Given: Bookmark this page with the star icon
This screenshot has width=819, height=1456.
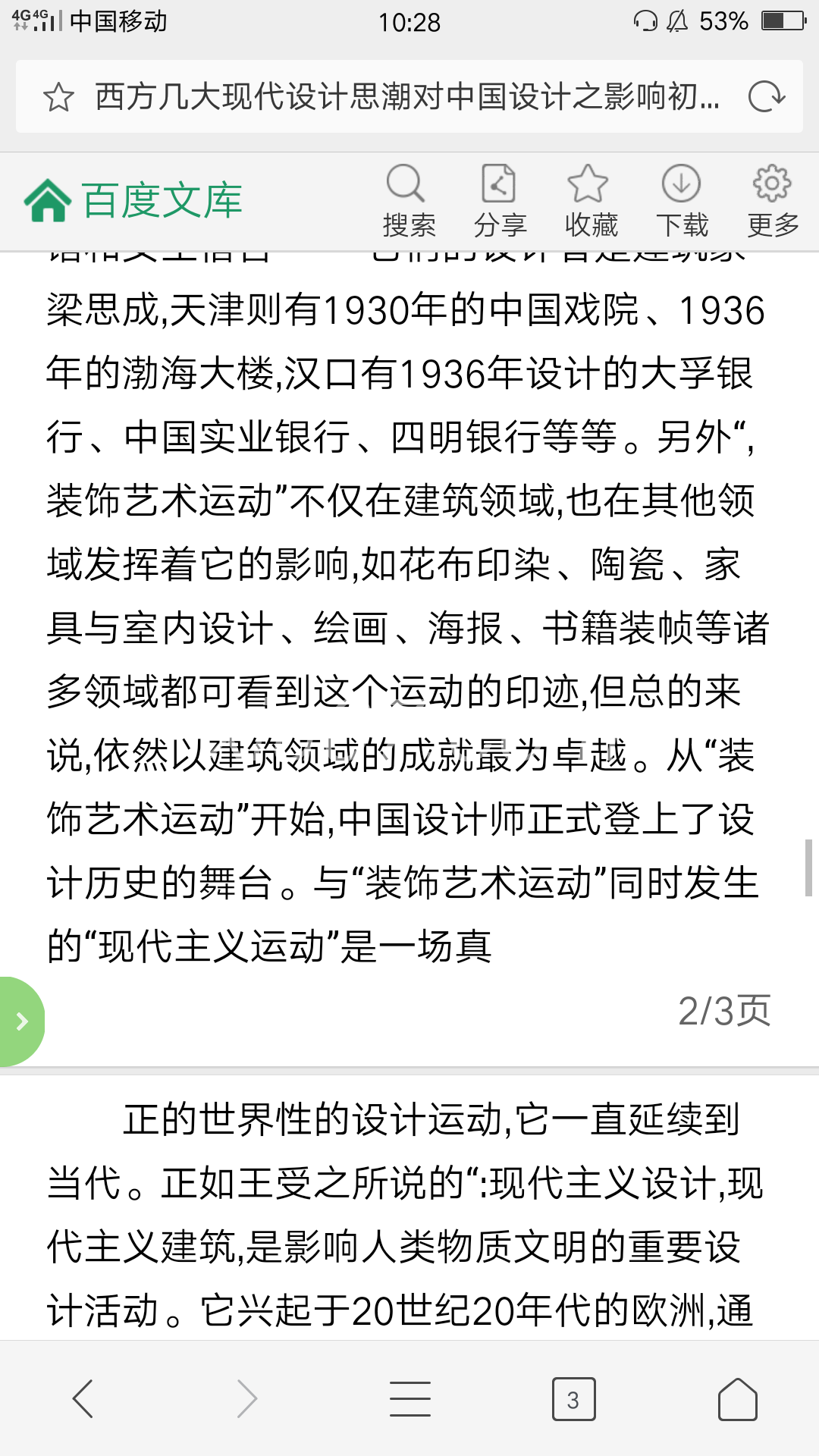Looking at the screenshot, I should pos(58,98).
